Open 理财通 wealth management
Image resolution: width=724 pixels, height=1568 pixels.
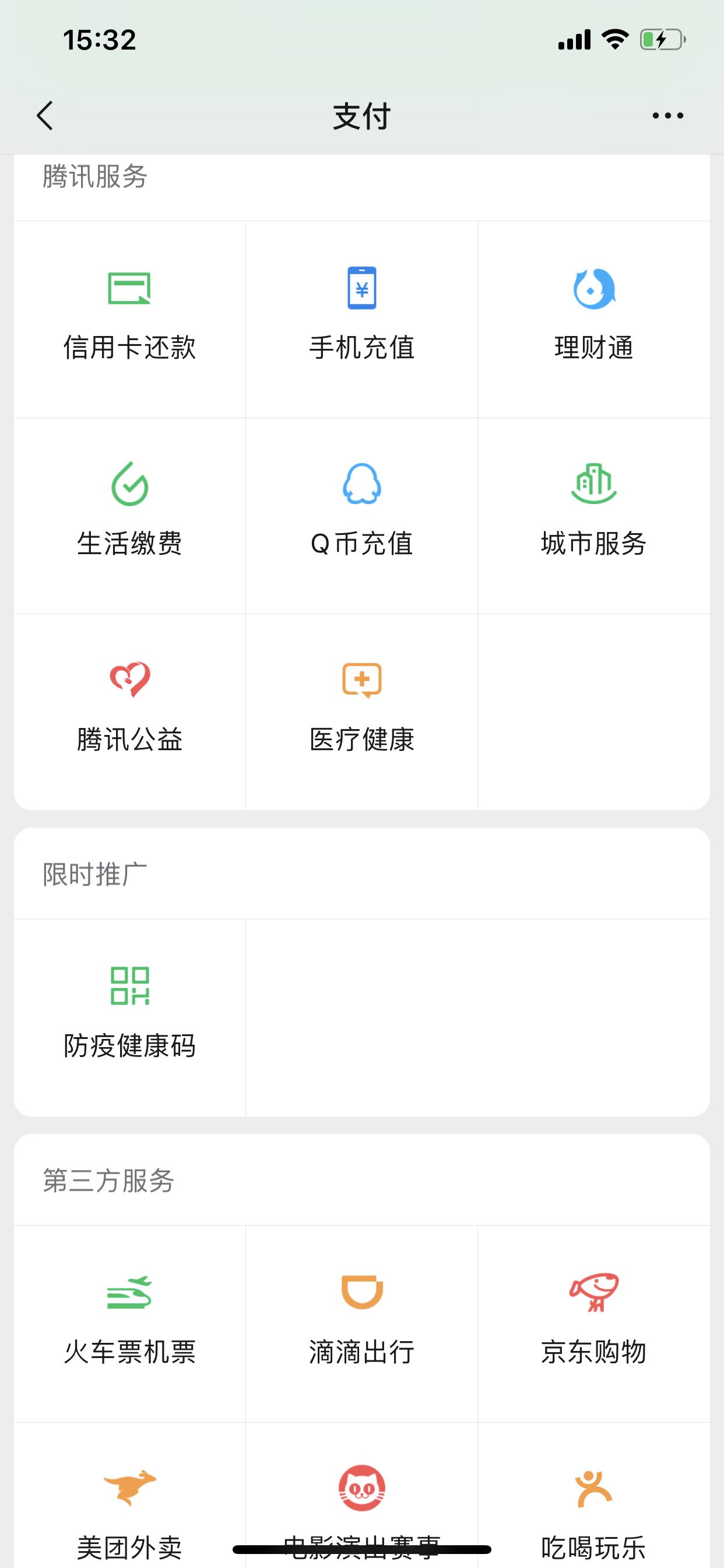(594, 319)
